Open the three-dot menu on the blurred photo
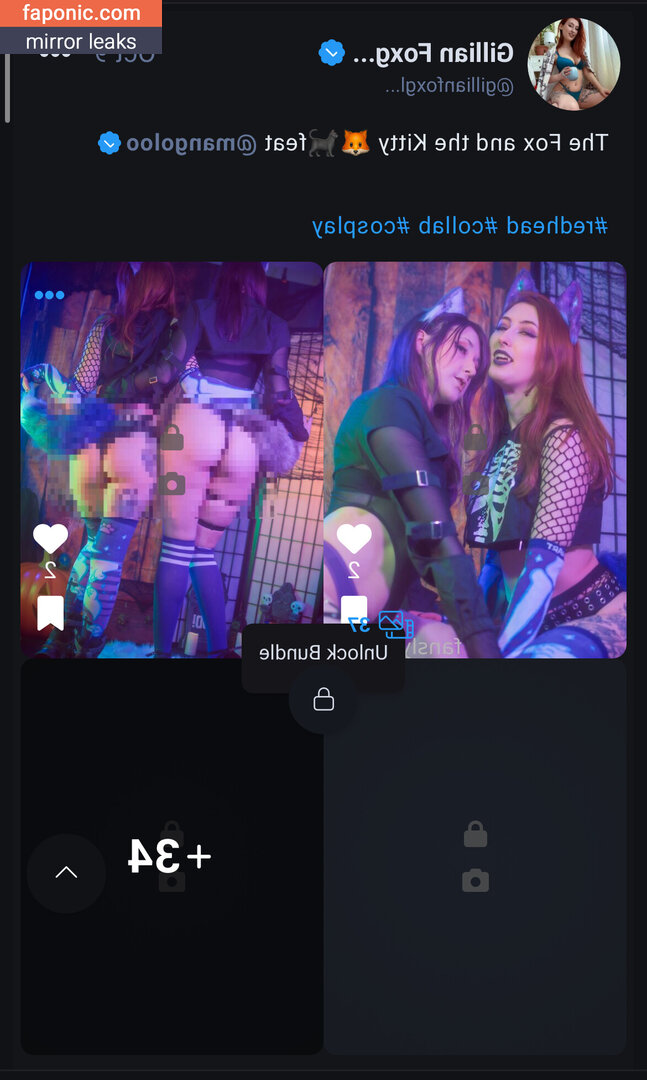 49,295
